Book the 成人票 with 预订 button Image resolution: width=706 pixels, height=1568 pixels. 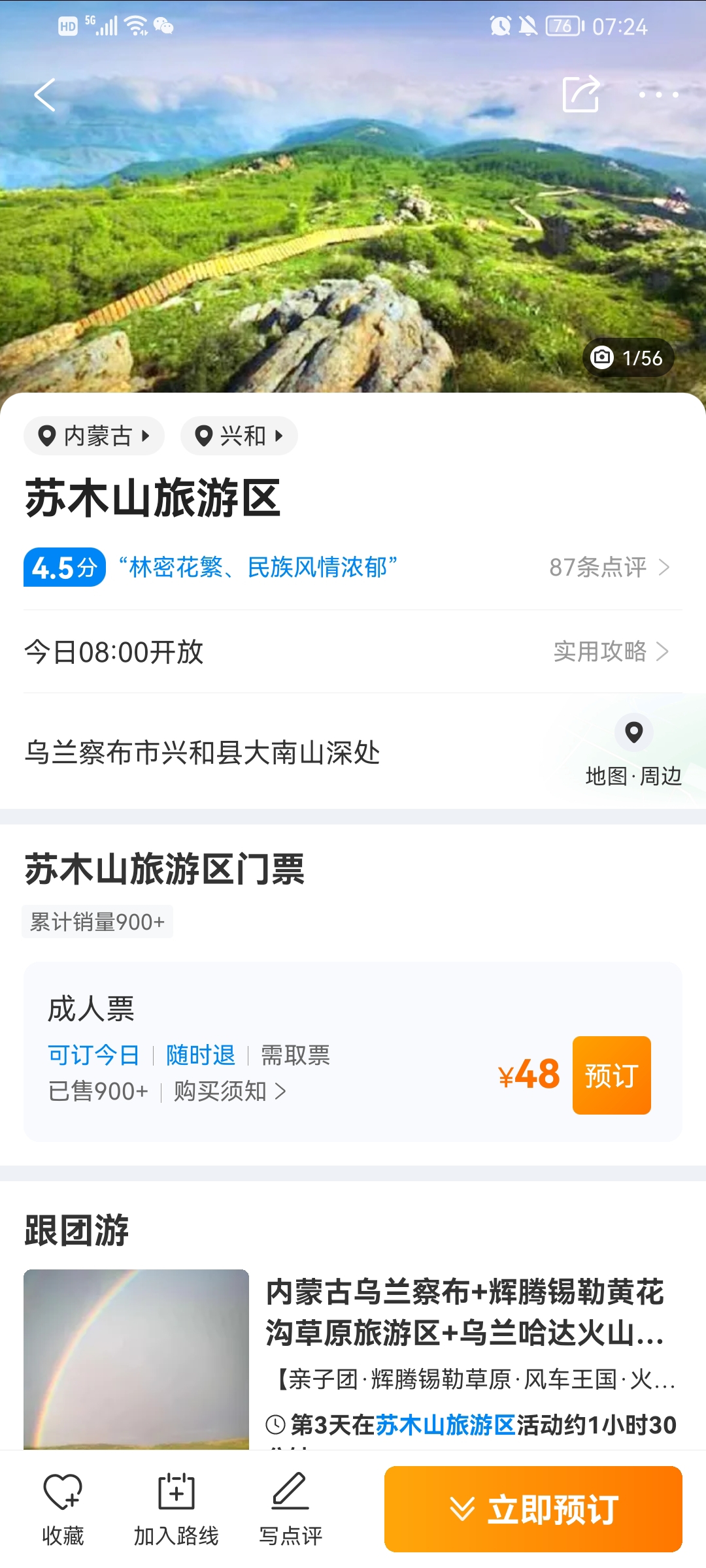(x=611, y=1075)
